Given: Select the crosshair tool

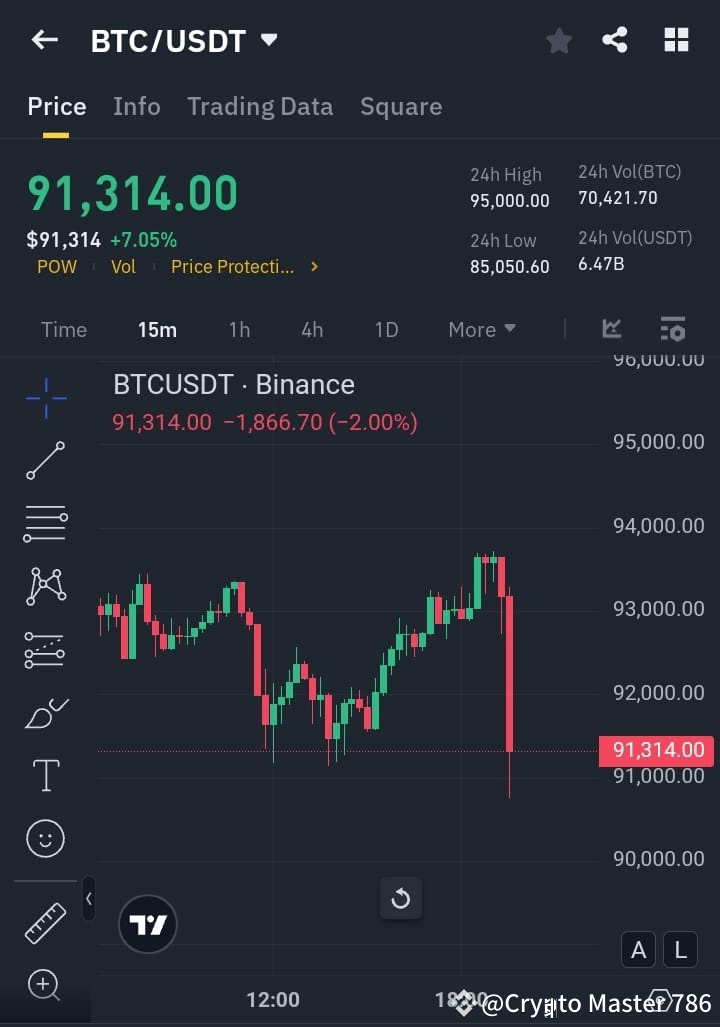Looking at the screenshot, I should [x=45, y=398].
